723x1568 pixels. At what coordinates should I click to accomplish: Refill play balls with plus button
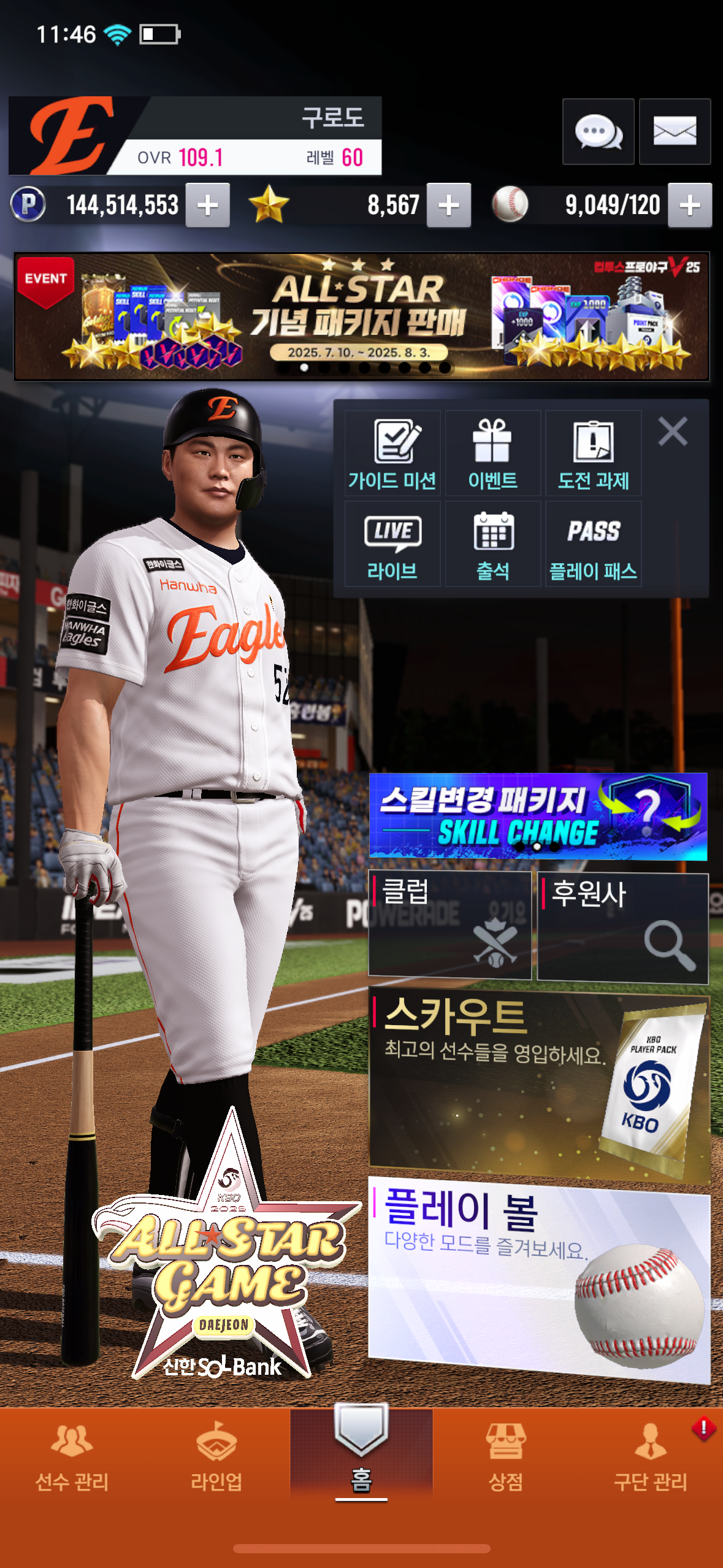tap(690, 205)
